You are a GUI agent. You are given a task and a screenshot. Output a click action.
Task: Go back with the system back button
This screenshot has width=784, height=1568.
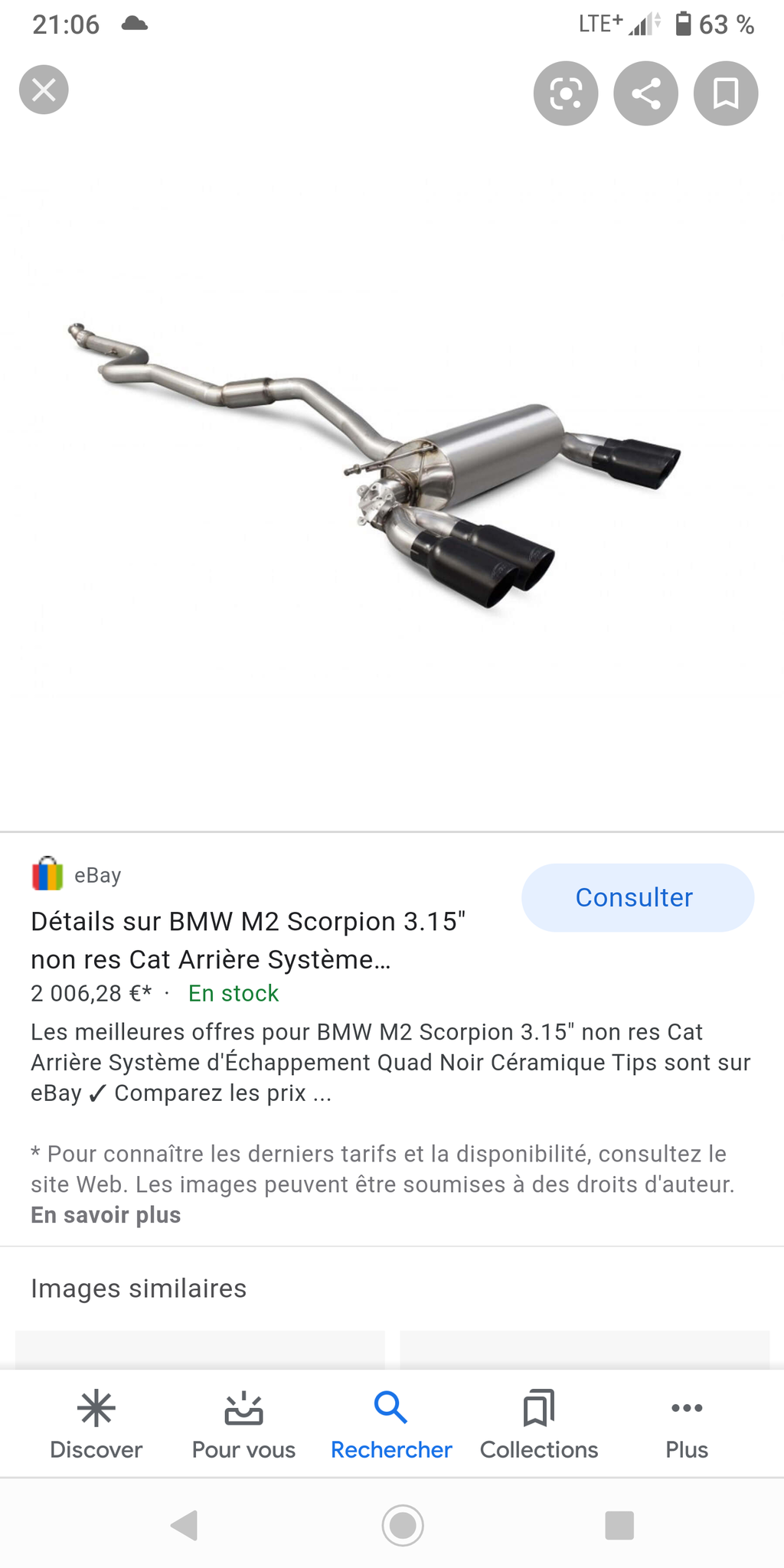click(x=185, y=1525)
